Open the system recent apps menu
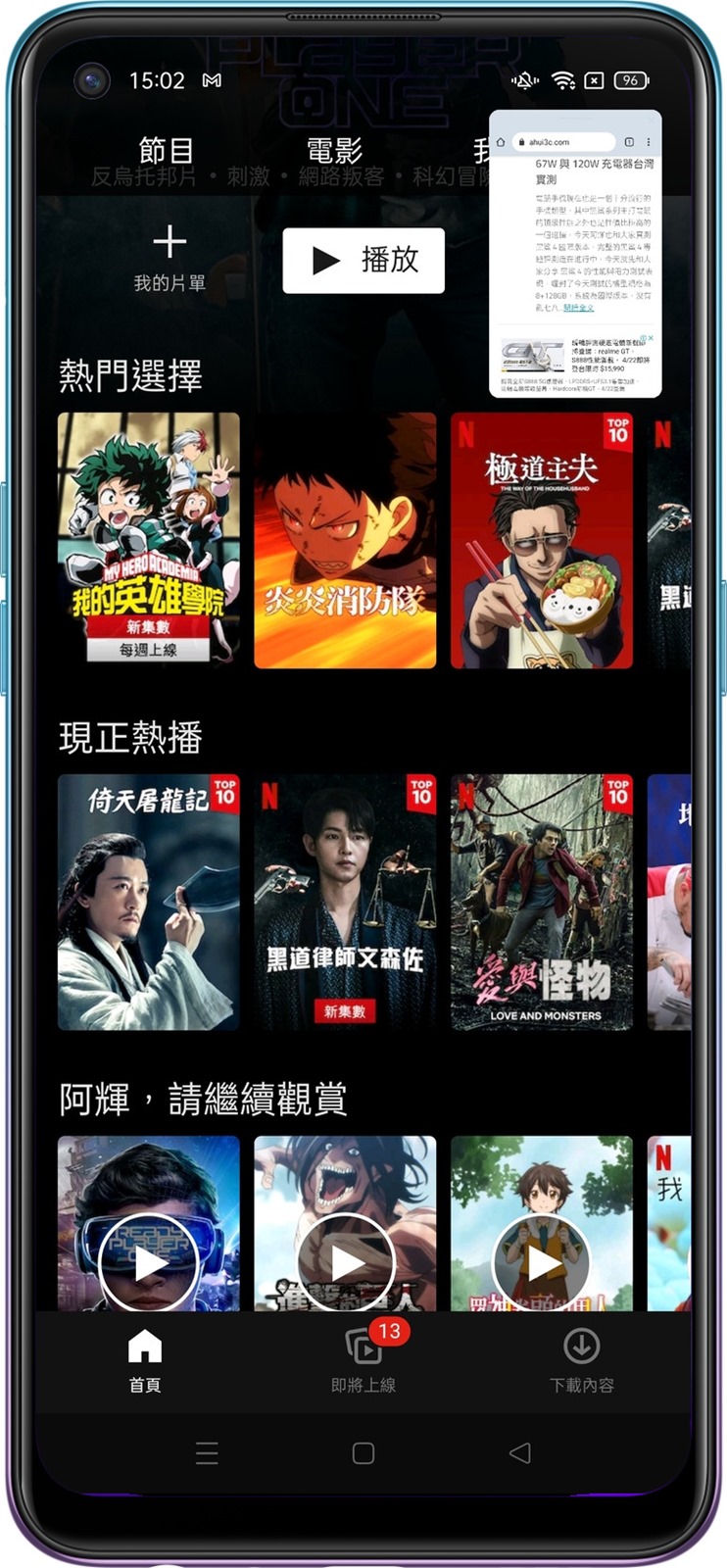This screenshot has height=1568, width=727. tap(207, 1452)
